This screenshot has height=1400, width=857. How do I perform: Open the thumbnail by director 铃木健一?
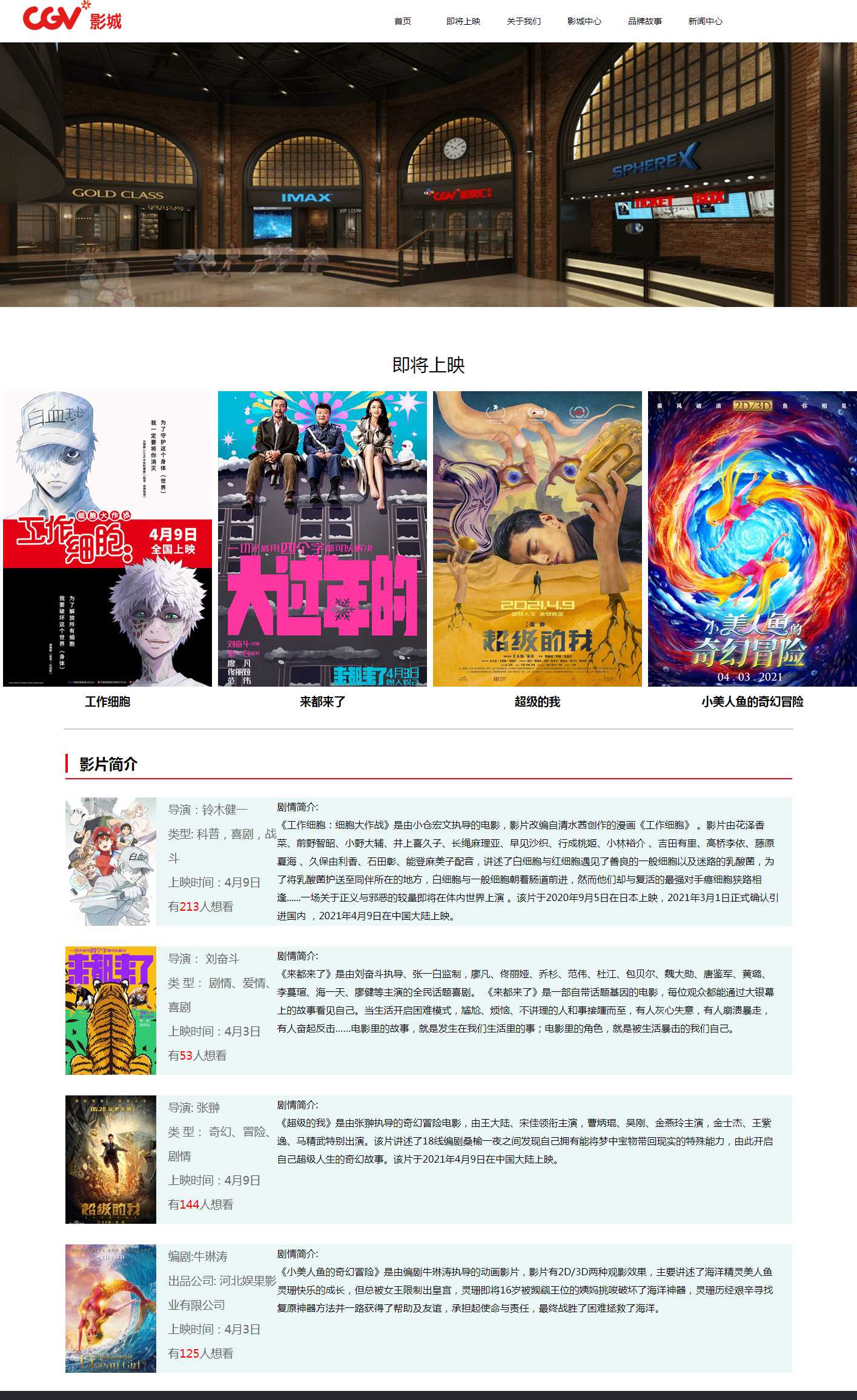point(111,861)
